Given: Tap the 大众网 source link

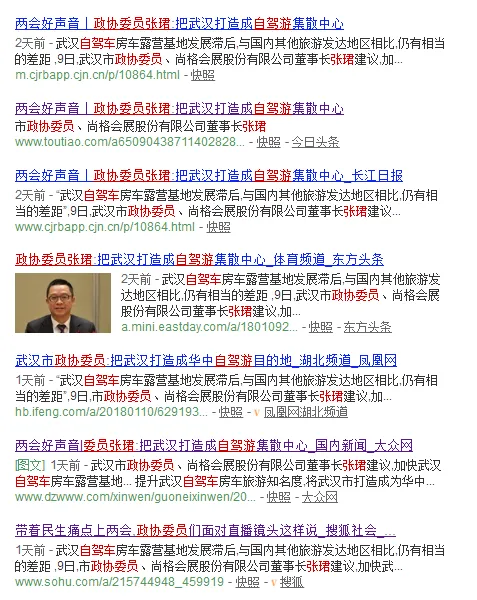Looking at the screenshot, I should (319, 497).
